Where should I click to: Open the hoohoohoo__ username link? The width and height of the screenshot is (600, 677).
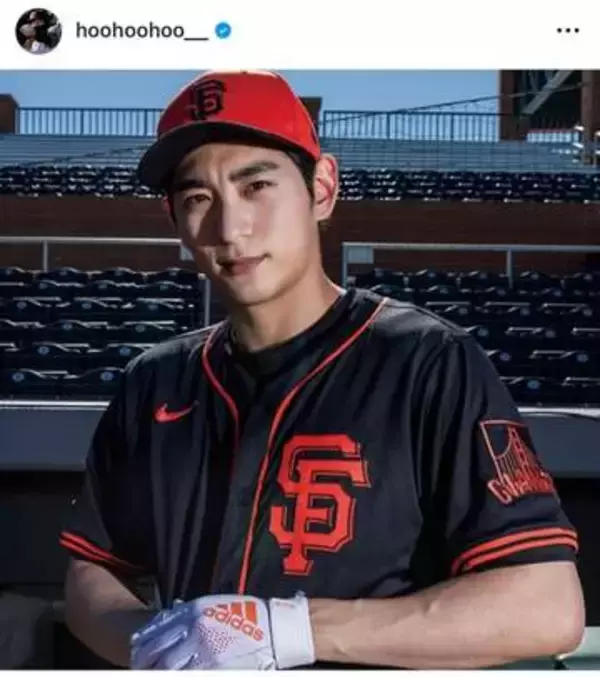point(141,31)
